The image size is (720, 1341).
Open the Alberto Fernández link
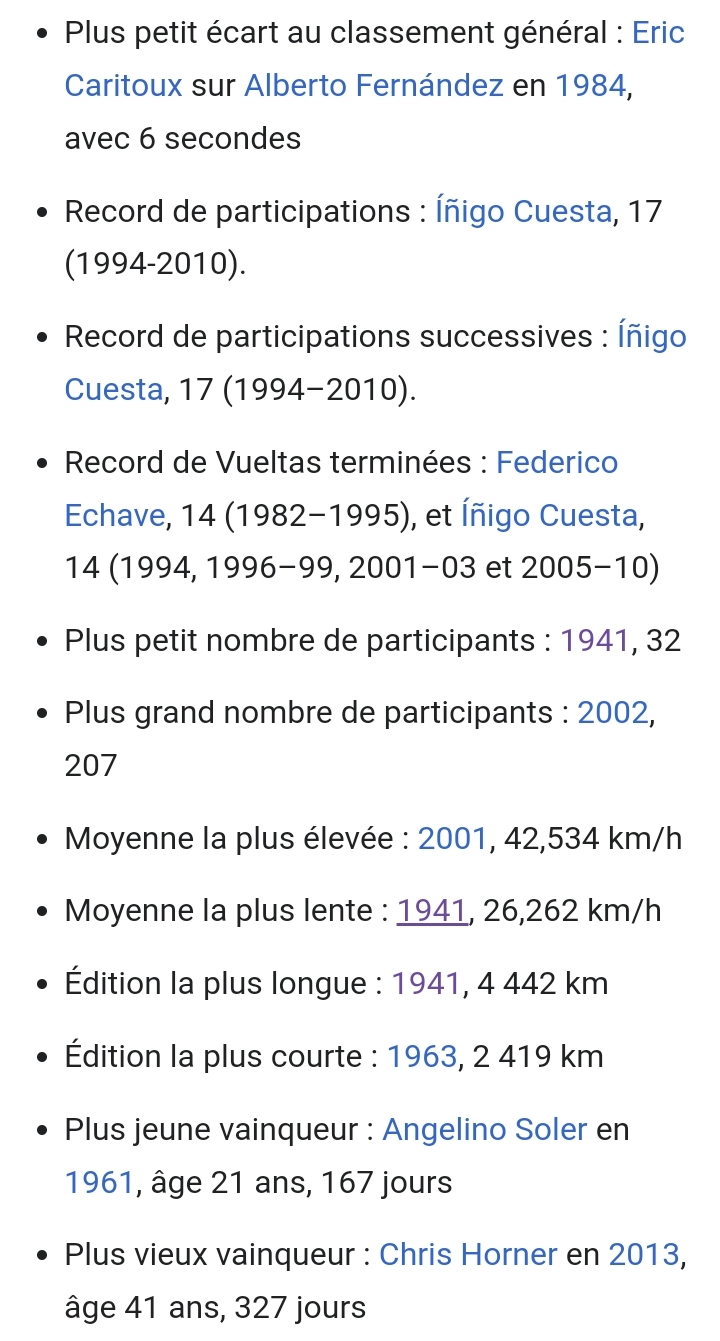373,86
